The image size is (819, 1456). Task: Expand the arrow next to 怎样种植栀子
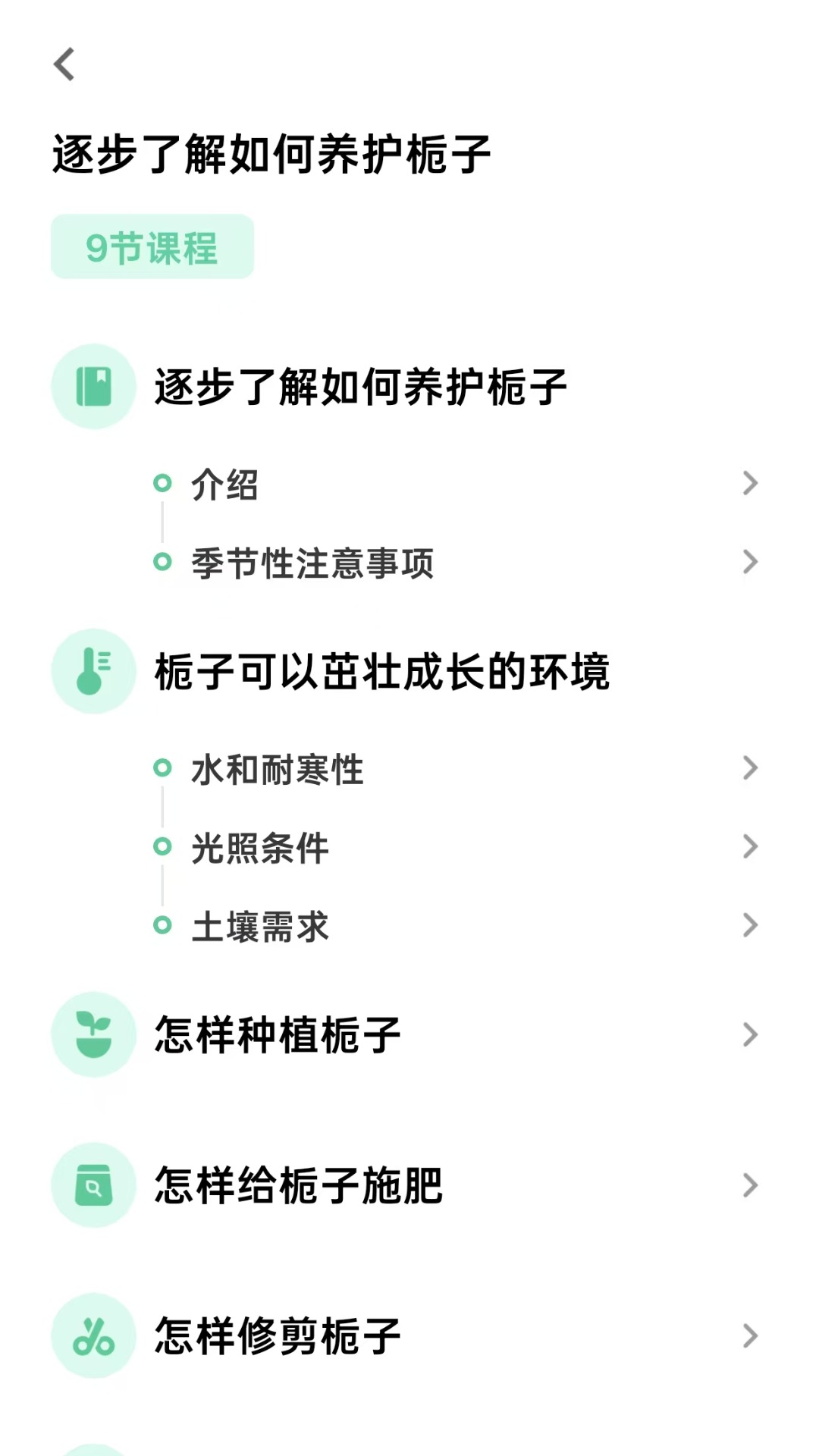coord(749,1034)
